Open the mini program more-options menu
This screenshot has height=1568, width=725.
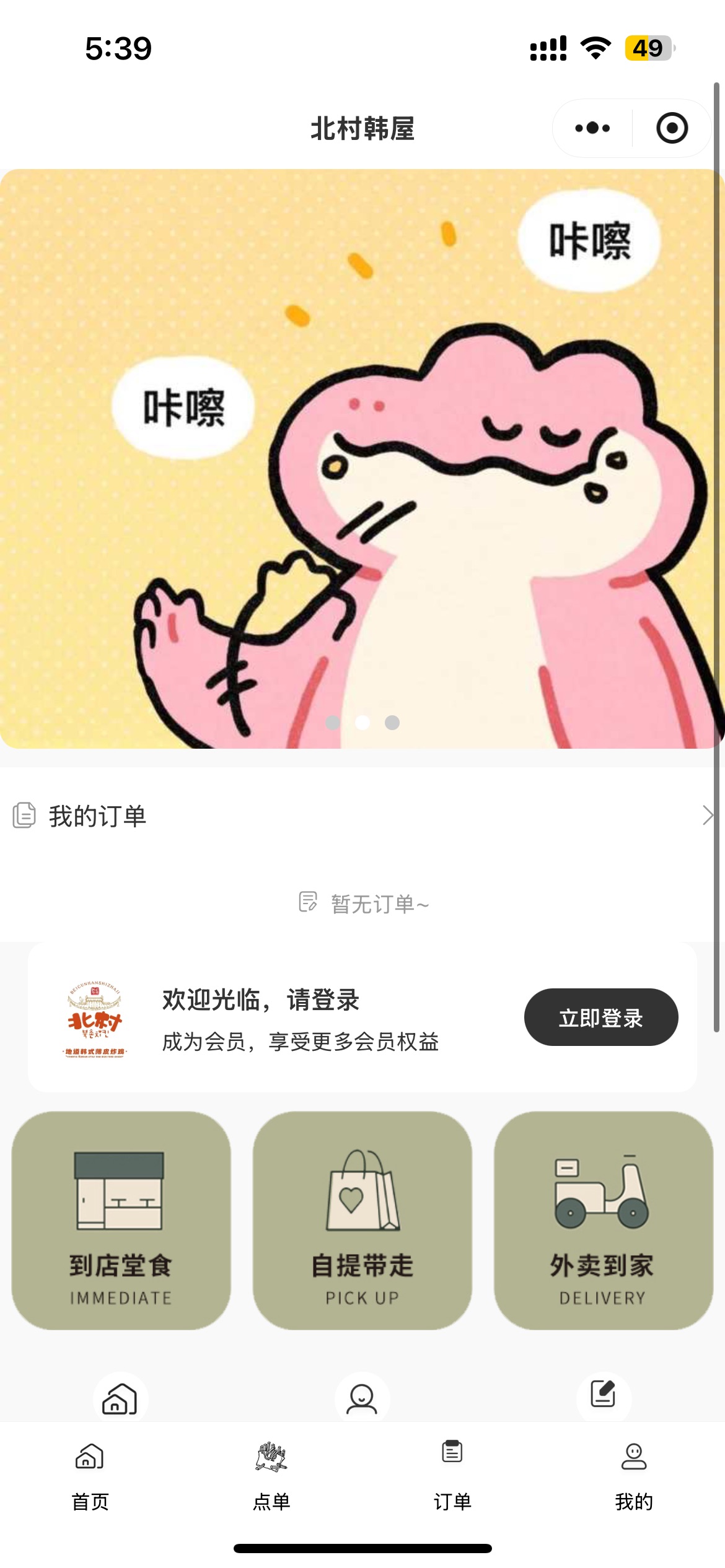592,128
